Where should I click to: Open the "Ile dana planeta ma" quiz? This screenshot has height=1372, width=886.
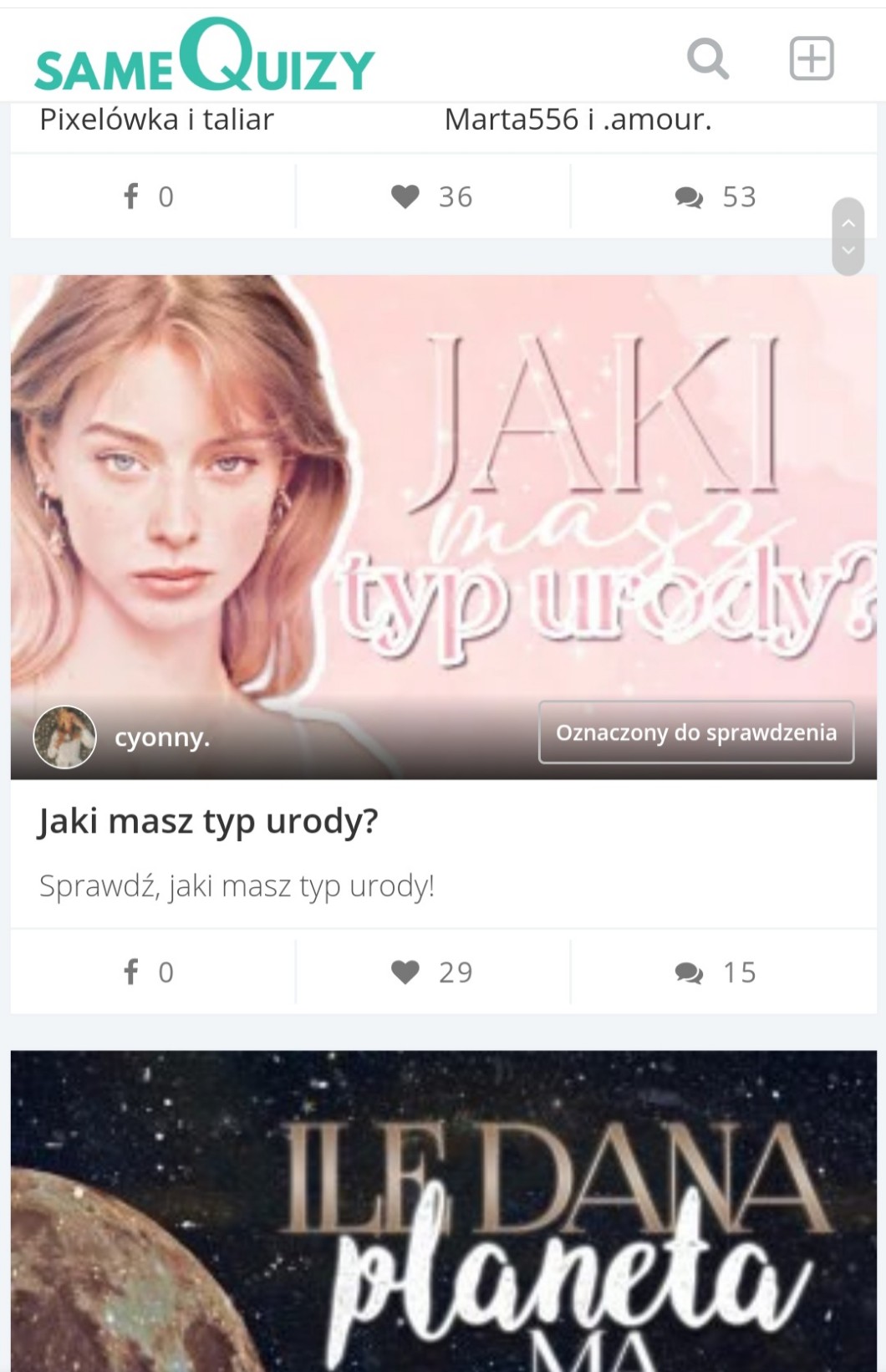point(444,1211)
